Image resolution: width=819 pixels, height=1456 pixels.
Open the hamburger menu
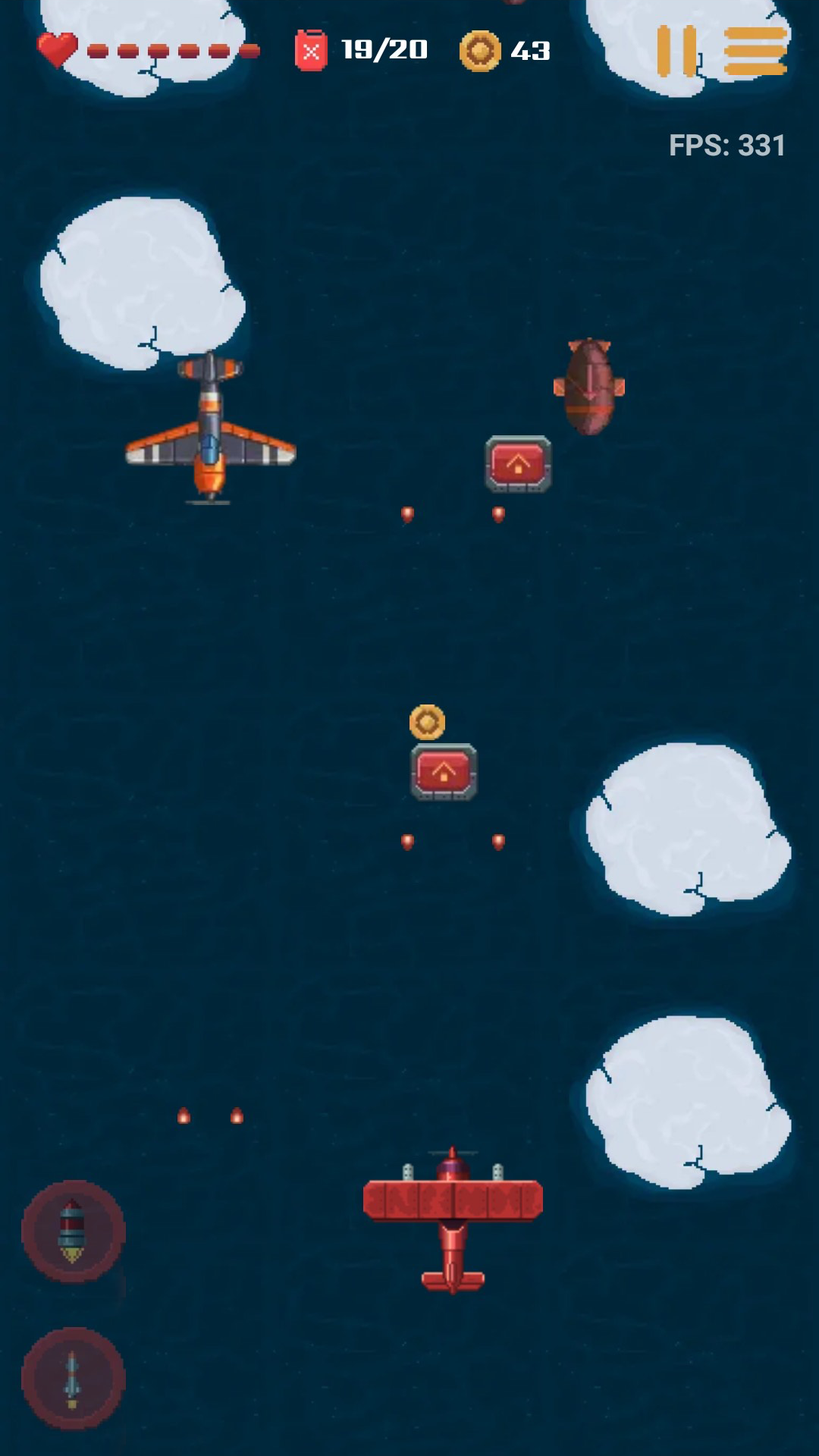click(x=755, y=52)
